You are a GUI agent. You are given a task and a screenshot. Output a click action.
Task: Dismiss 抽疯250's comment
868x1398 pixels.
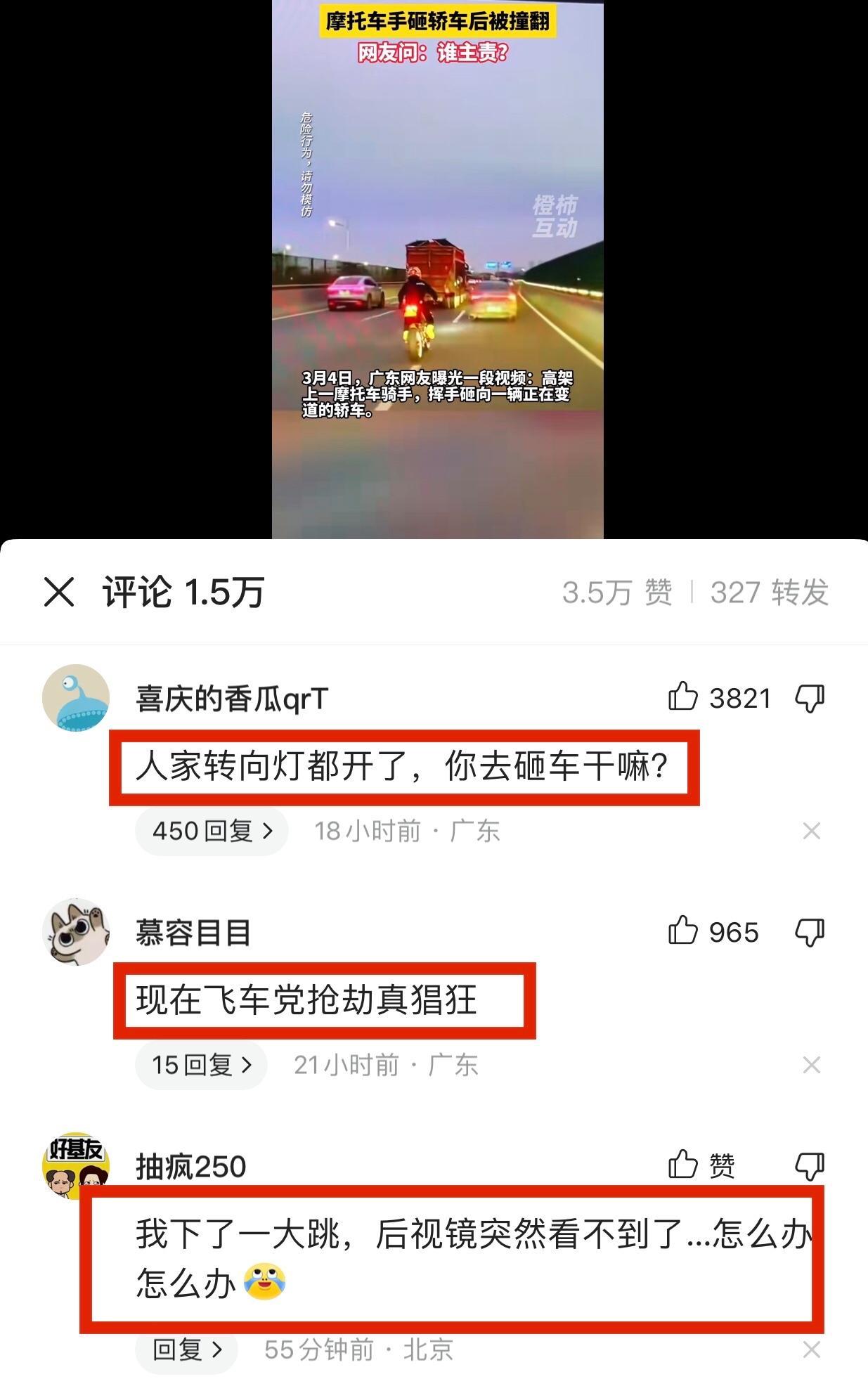click(811, 1350)
